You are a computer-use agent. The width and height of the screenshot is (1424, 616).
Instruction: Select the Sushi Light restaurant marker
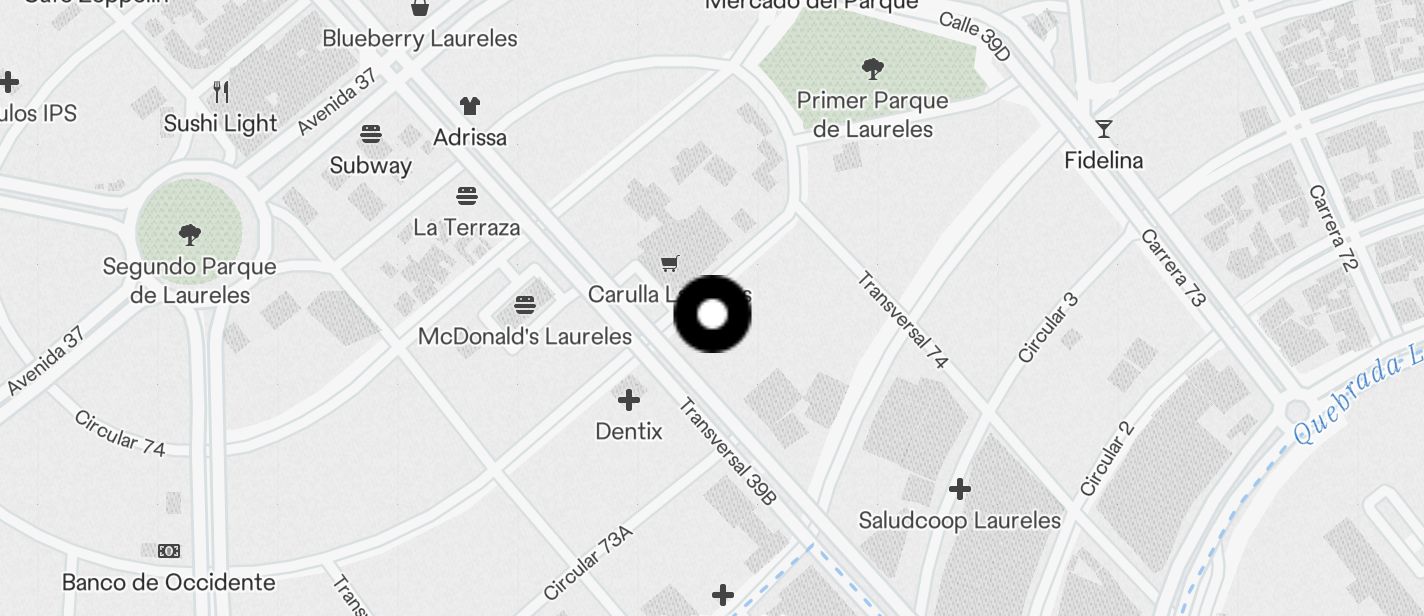point(221,93)
